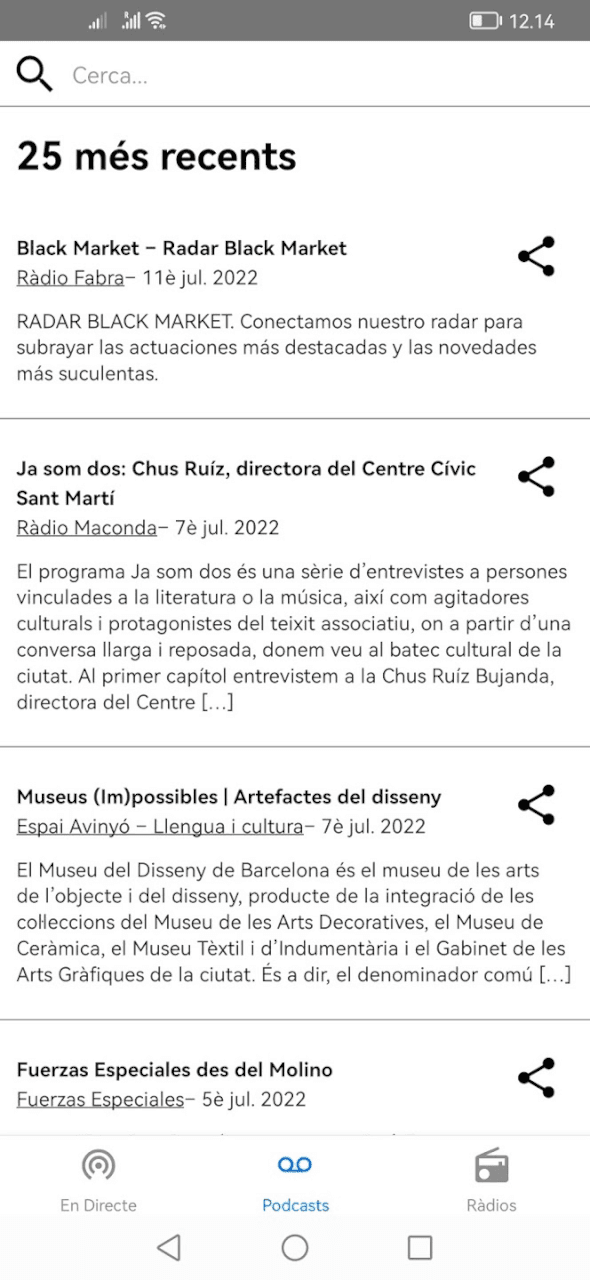Open Espai Avinyó – Llengua i cultura link
Image resolution: width=590 pixels, height=1280 pixels.
click(160, 827)
